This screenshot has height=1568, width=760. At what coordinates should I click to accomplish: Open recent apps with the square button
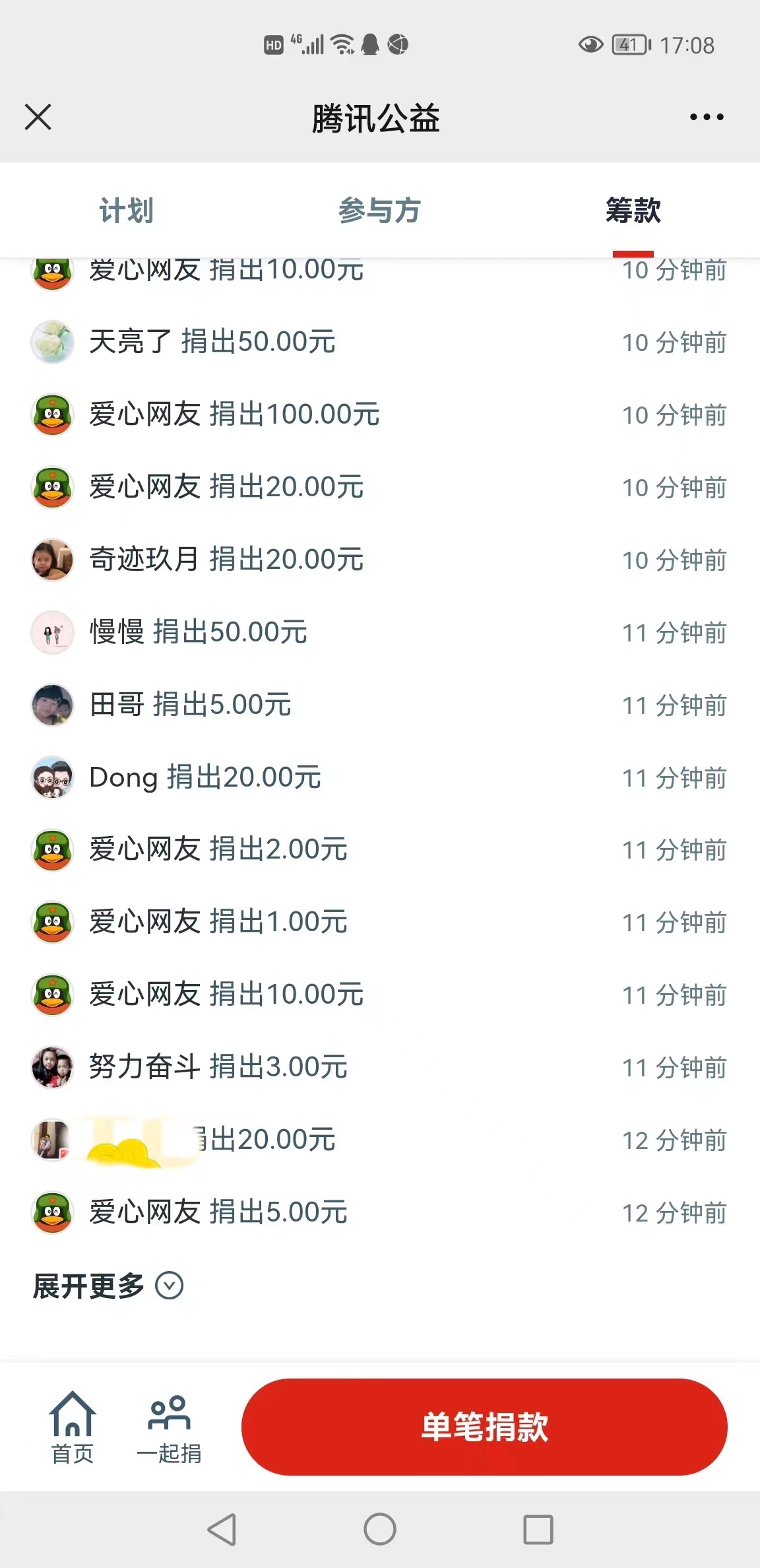[x=538, y=1529]
